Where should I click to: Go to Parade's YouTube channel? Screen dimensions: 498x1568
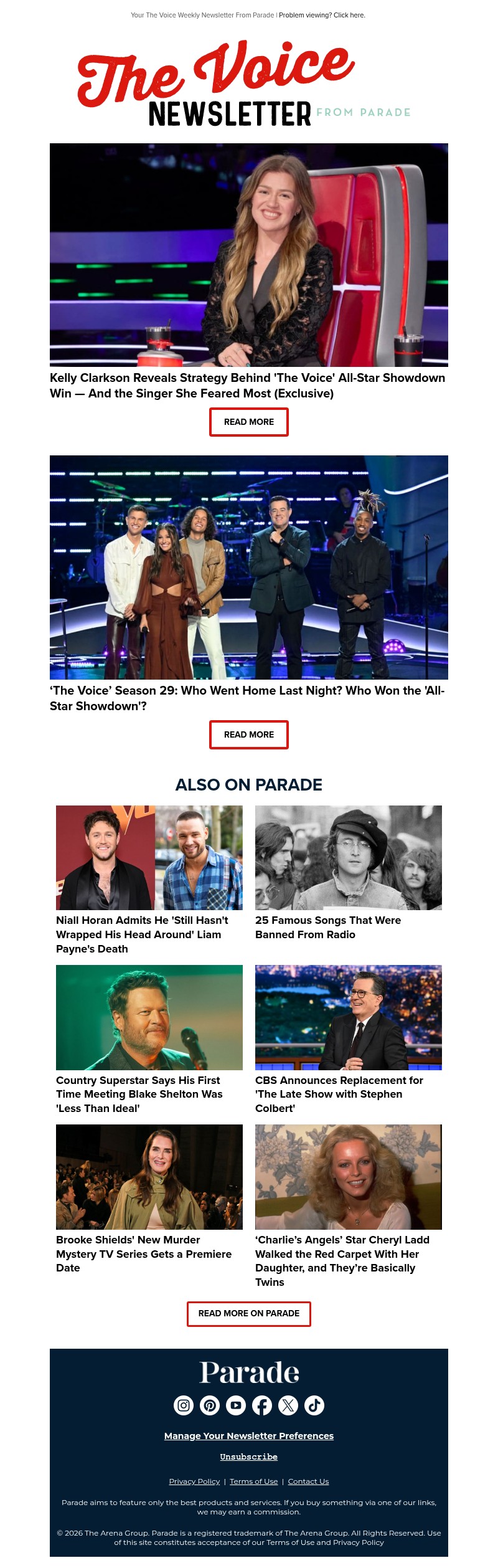[x=236, y=1405]
